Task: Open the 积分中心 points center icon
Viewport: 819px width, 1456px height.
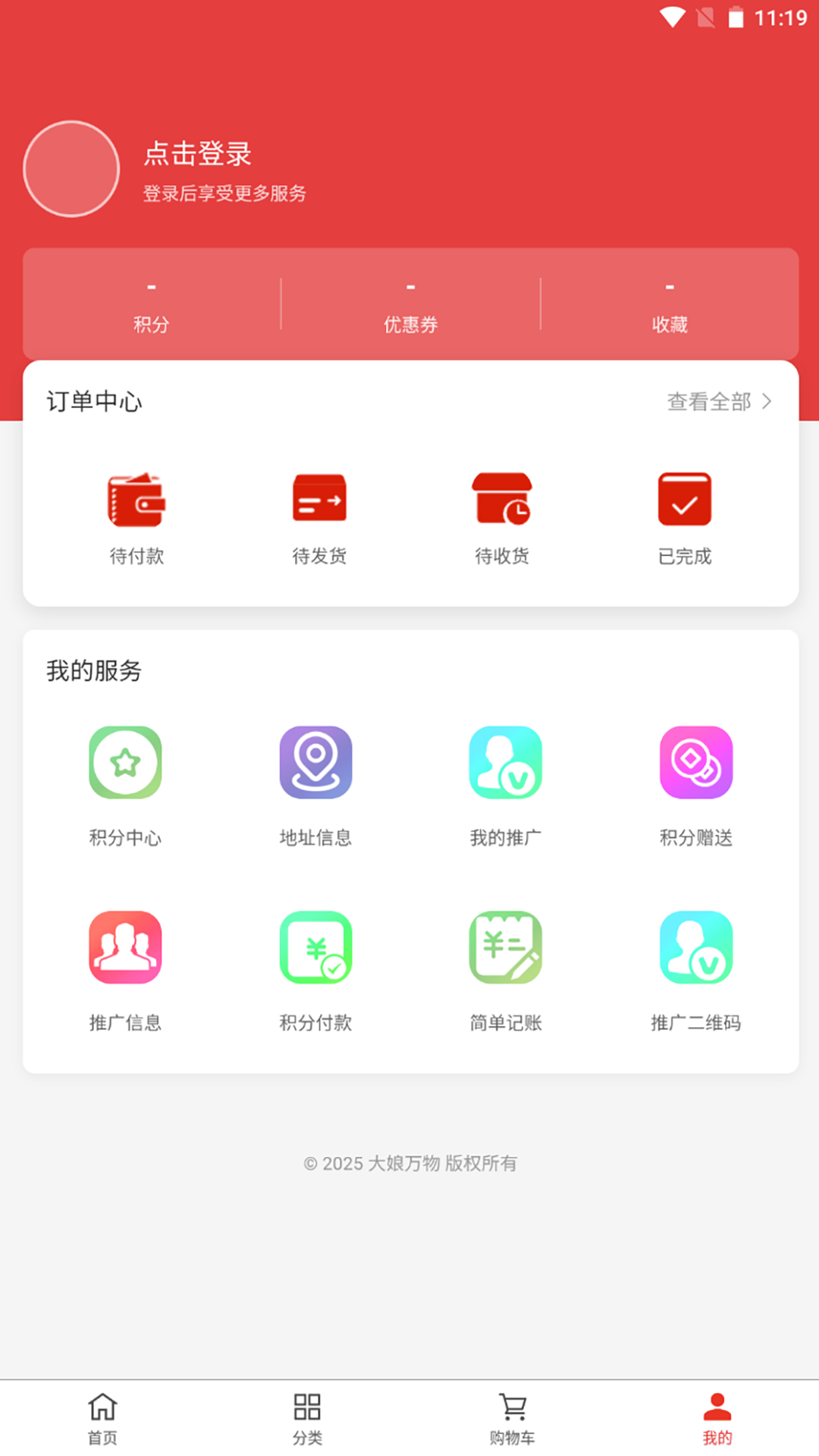Action: point(125,763)
